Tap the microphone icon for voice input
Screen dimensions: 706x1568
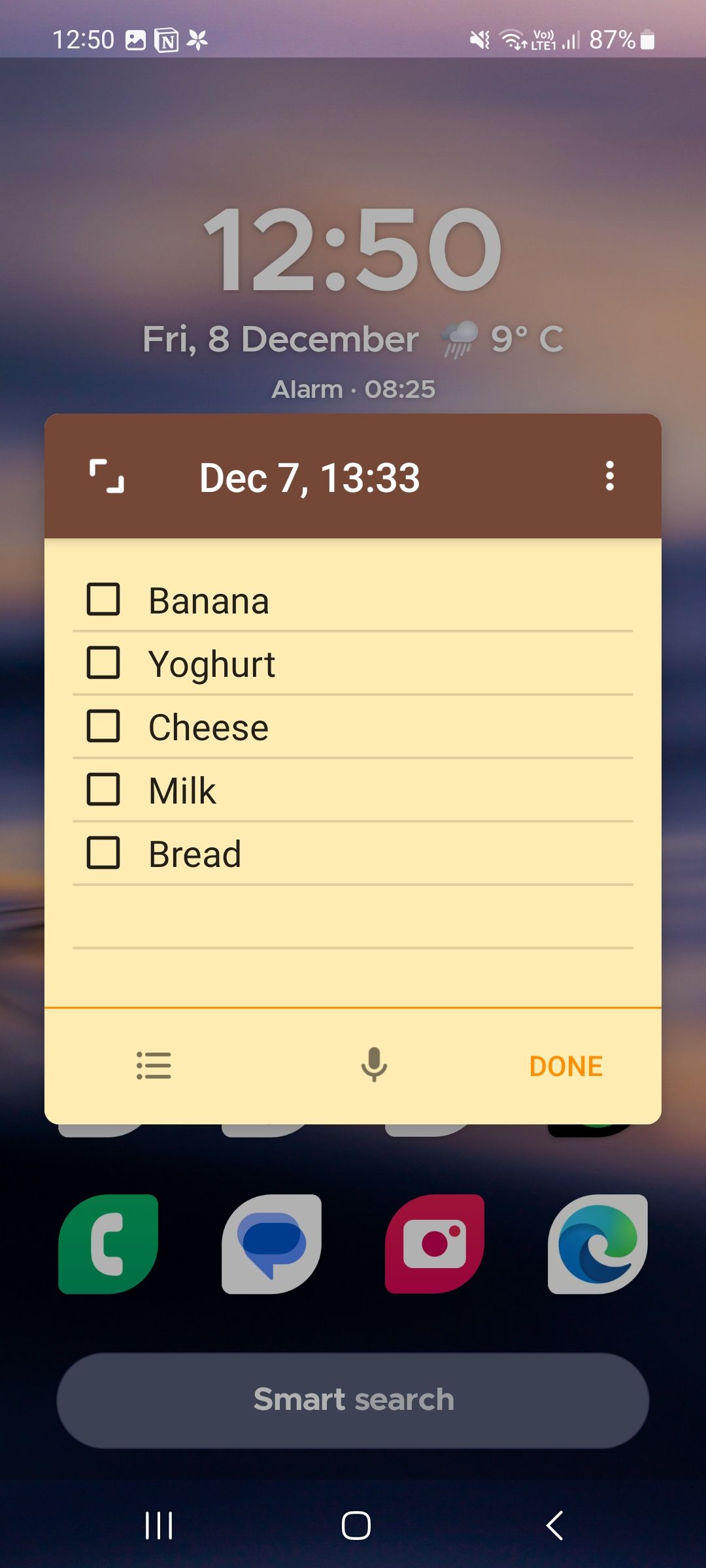point(373,1065)
